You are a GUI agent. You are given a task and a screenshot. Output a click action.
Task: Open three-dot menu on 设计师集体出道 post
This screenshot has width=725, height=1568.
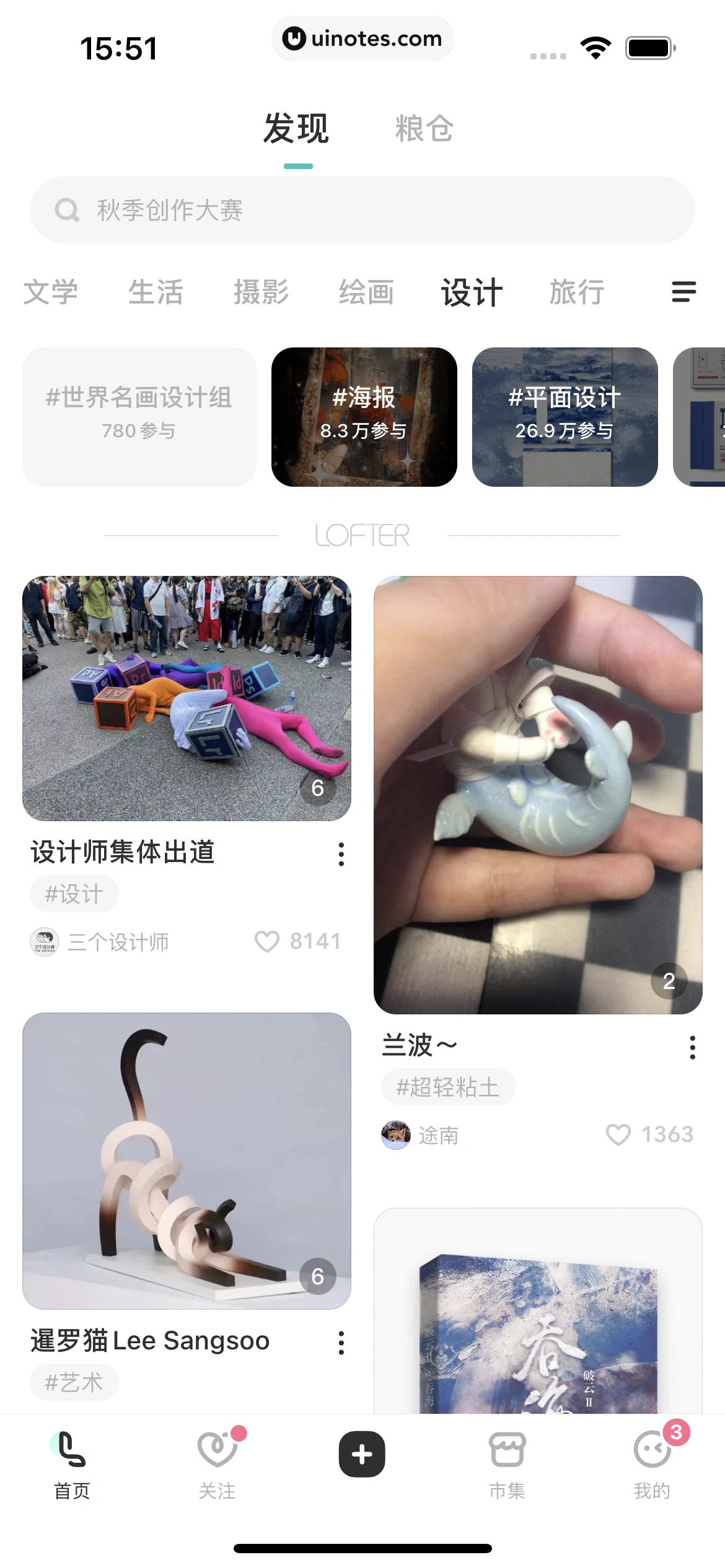click(341, 855)
